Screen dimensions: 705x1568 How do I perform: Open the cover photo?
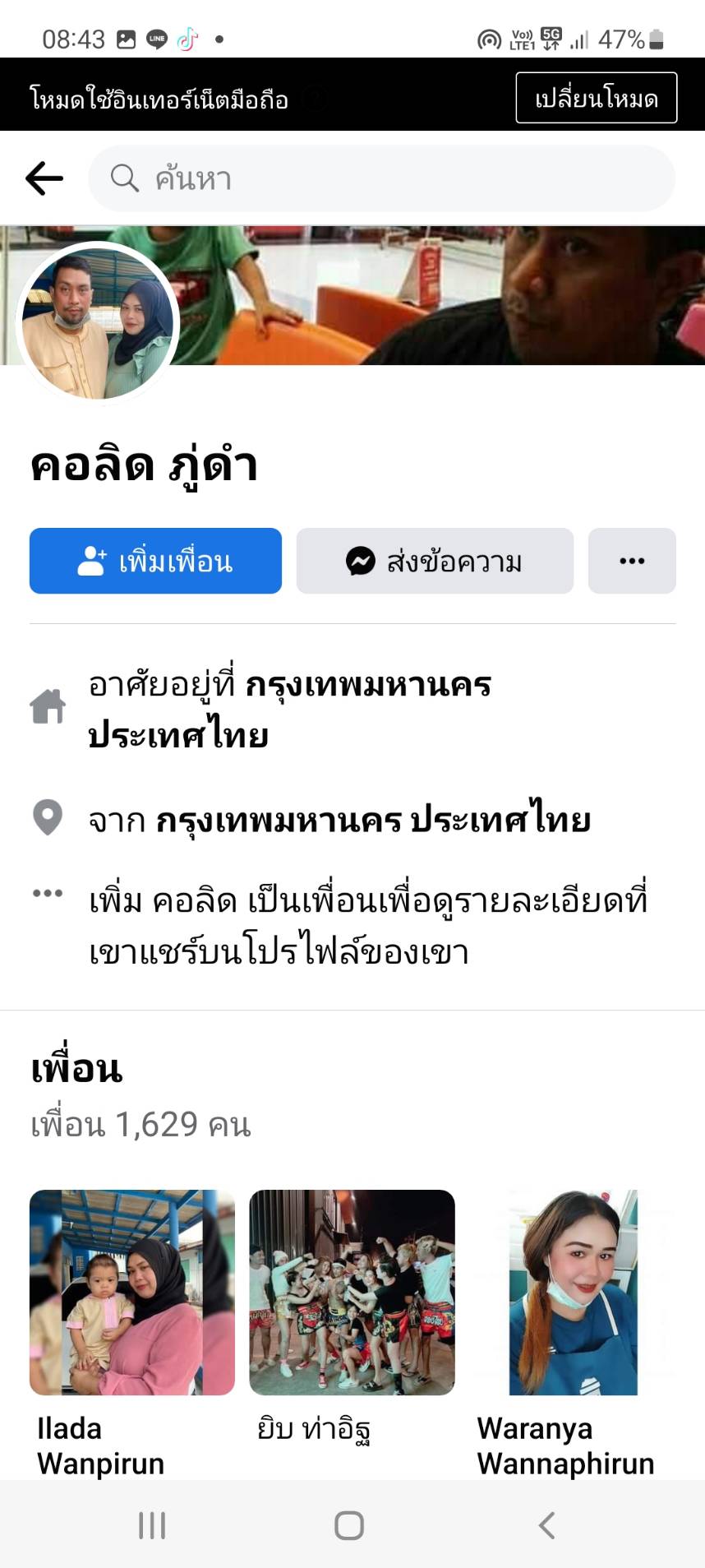pos(460,294)
